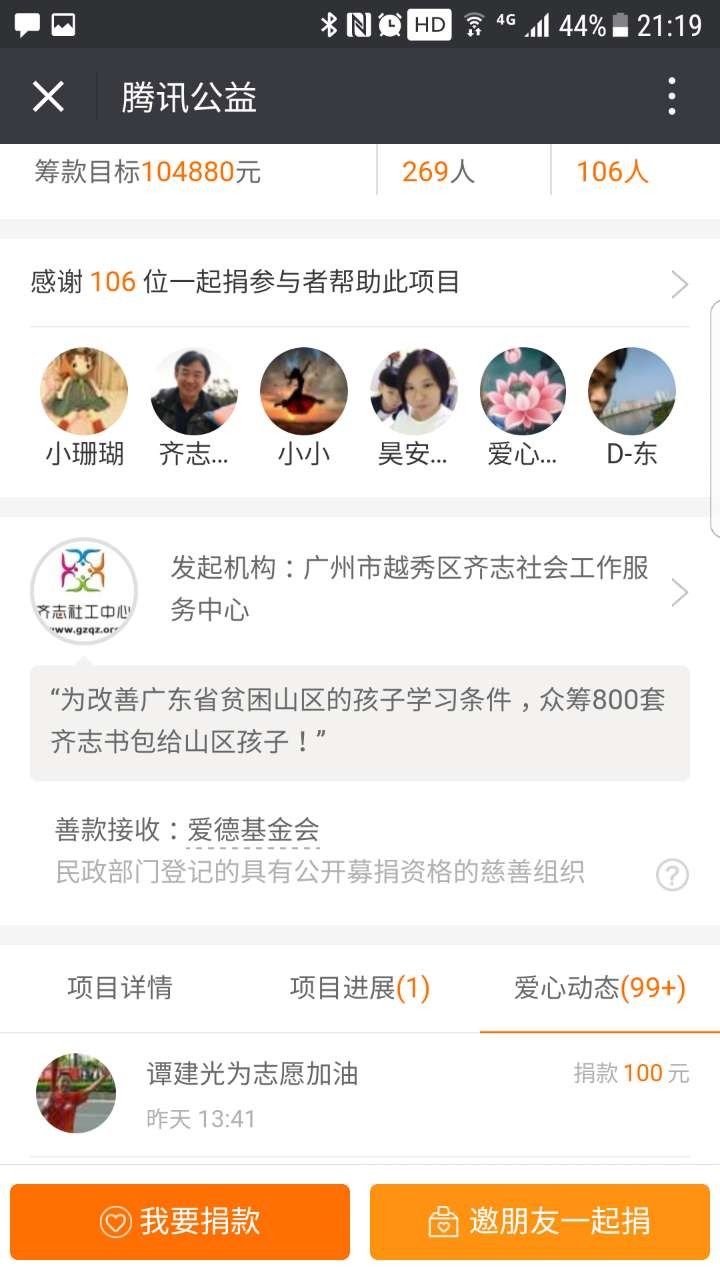Screen dimensions: 720x1280
Task: Select the 爱心动态 tab
Action: [x=600, y=988]
